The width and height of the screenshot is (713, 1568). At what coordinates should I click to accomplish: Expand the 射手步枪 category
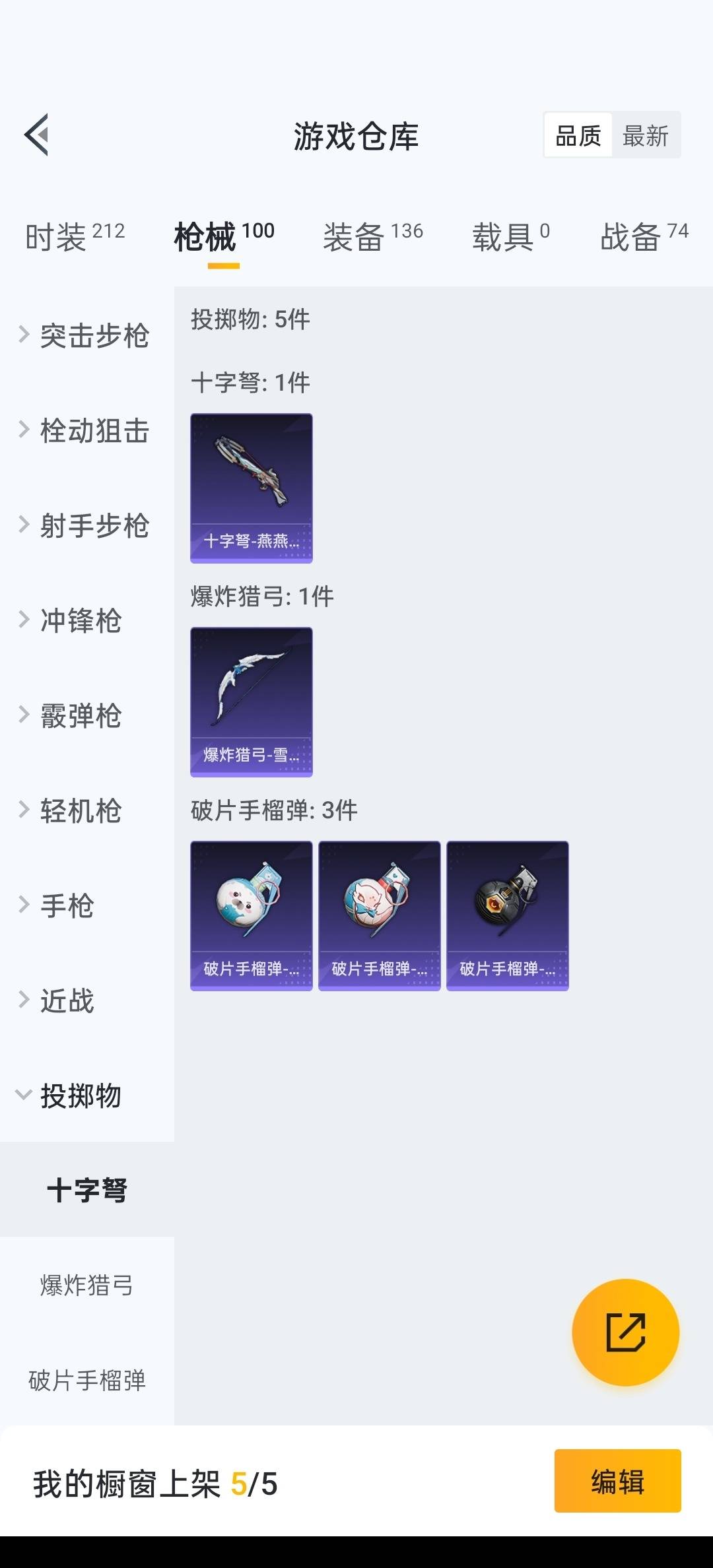(x=86, y=525)
